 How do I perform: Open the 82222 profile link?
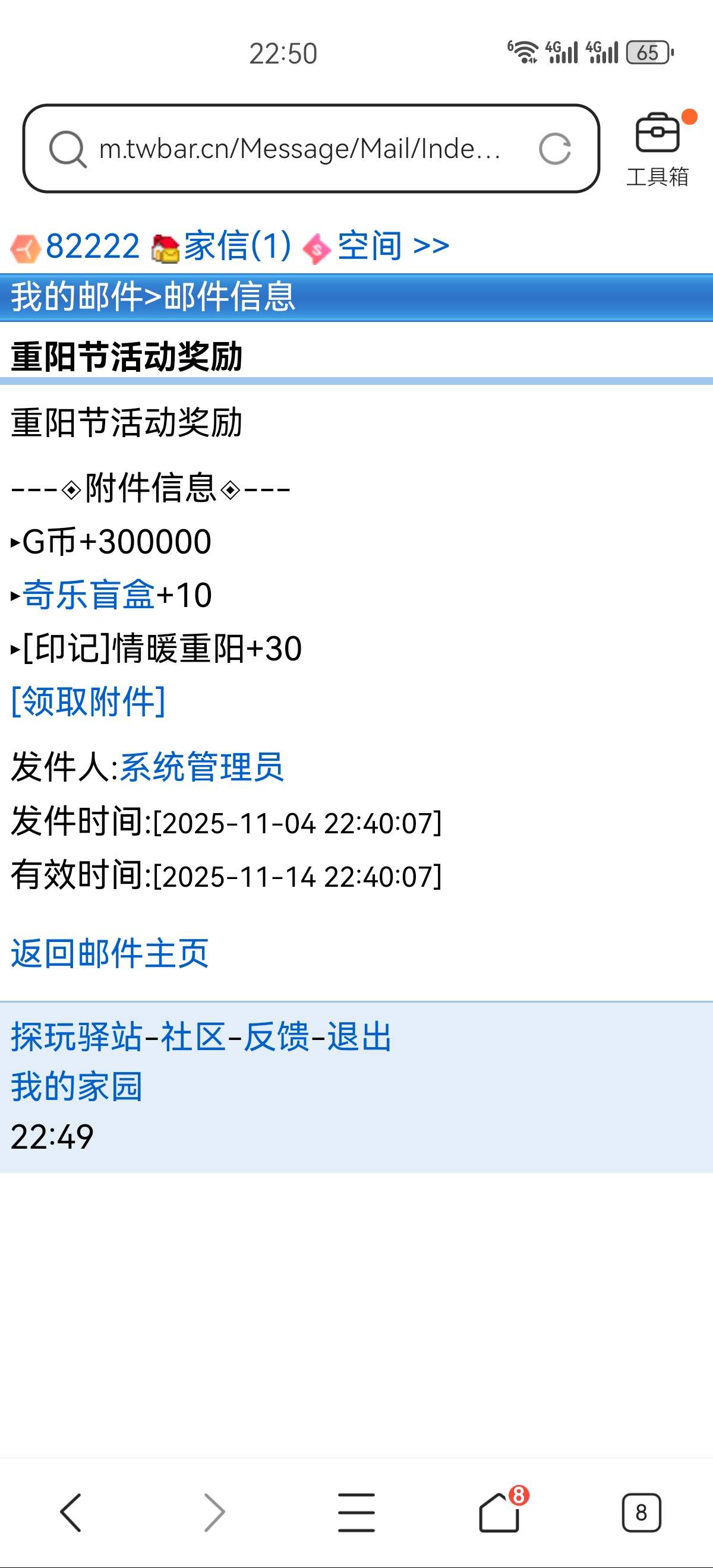pos(93,246)
